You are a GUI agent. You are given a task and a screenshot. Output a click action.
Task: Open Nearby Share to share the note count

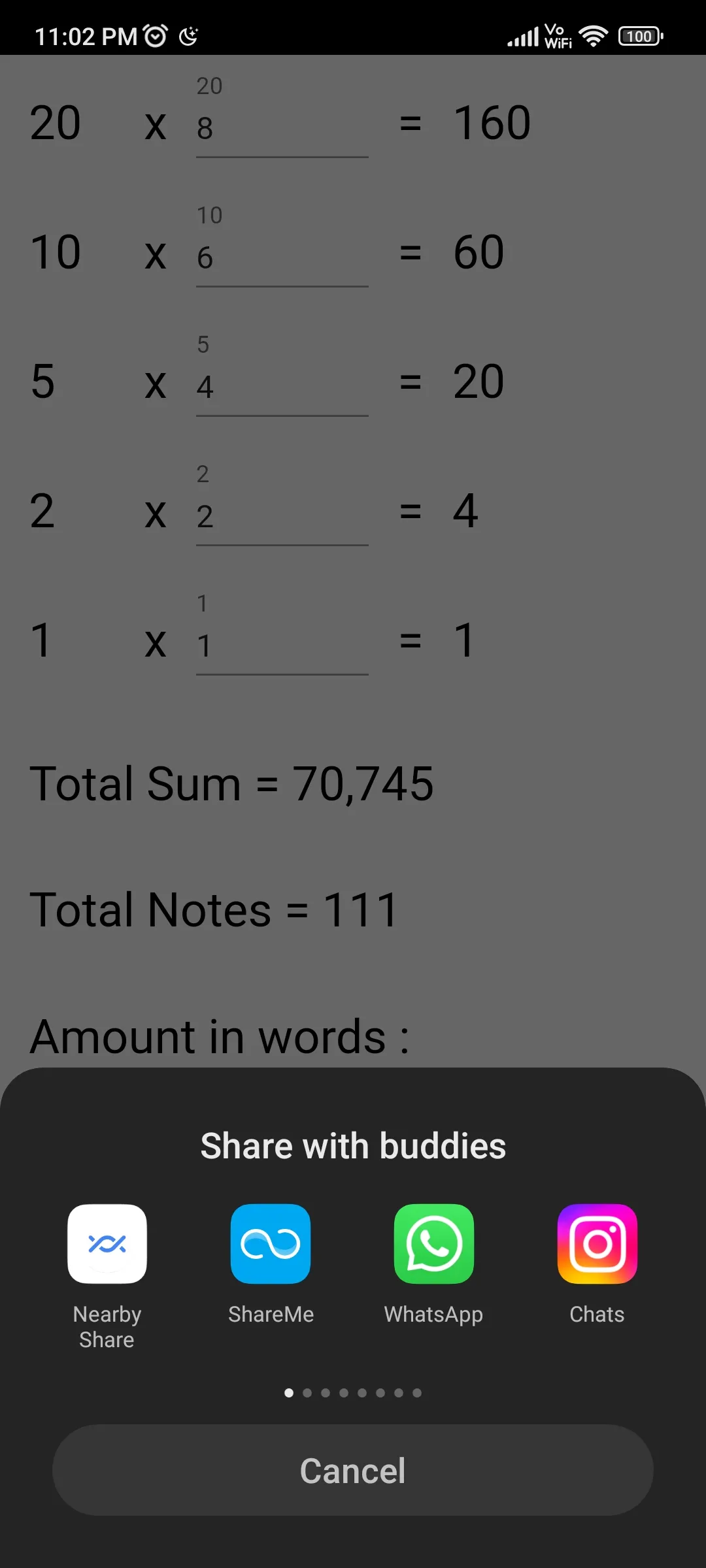pyautogui.click(x=108, y=1243)
